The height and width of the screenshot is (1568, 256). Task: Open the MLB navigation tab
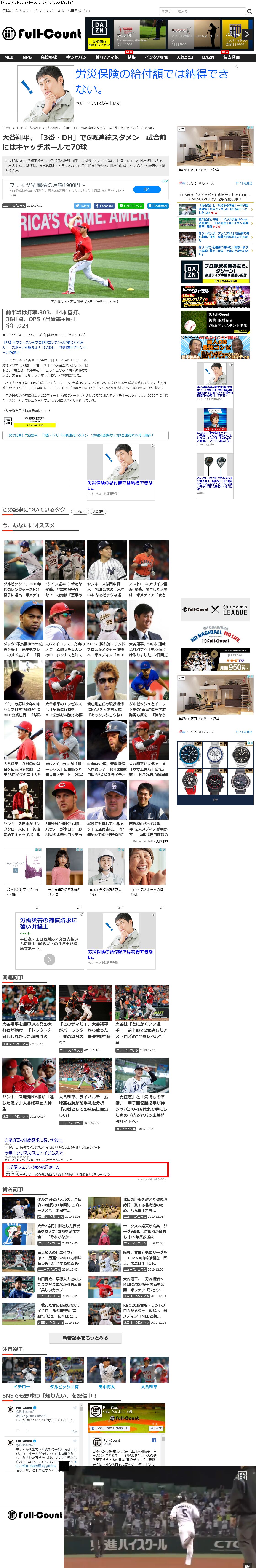[8, 57]
